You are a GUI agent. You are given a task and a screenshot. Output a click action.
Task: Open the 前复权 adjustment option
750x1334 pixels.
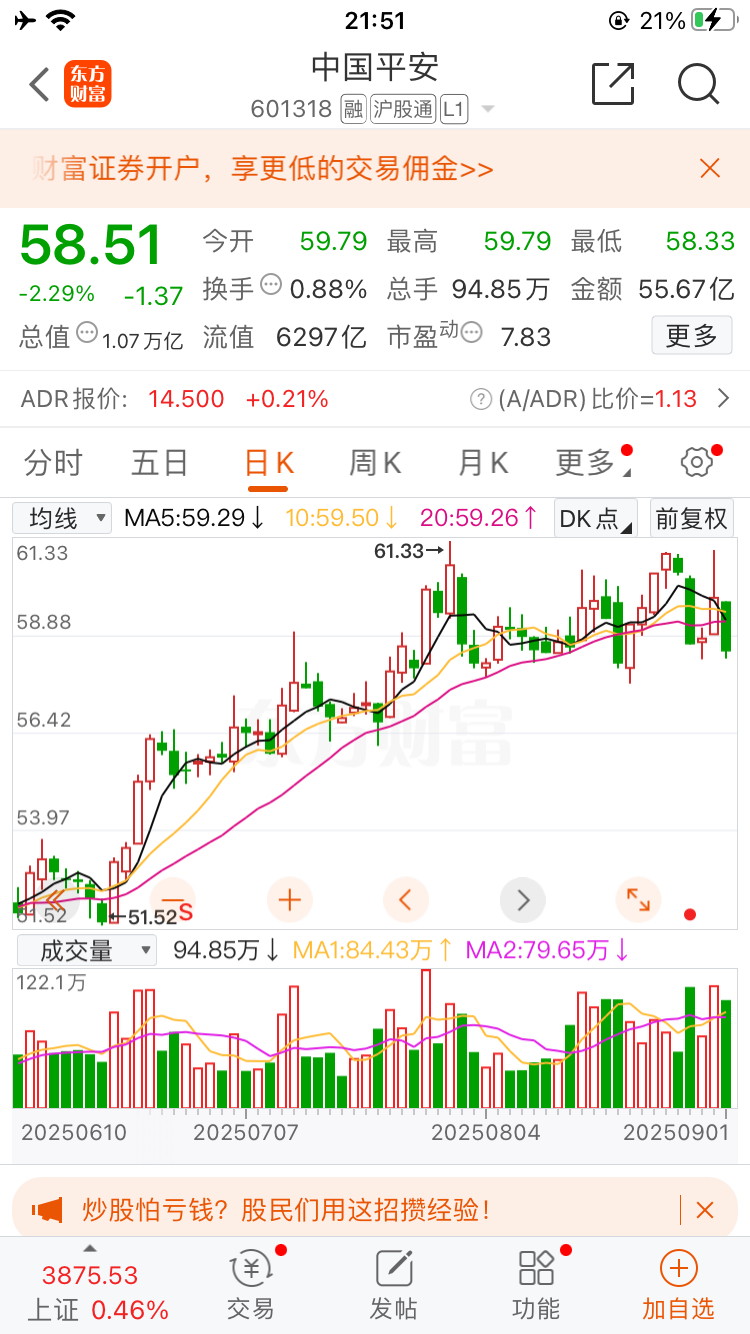tap(691, 518)
